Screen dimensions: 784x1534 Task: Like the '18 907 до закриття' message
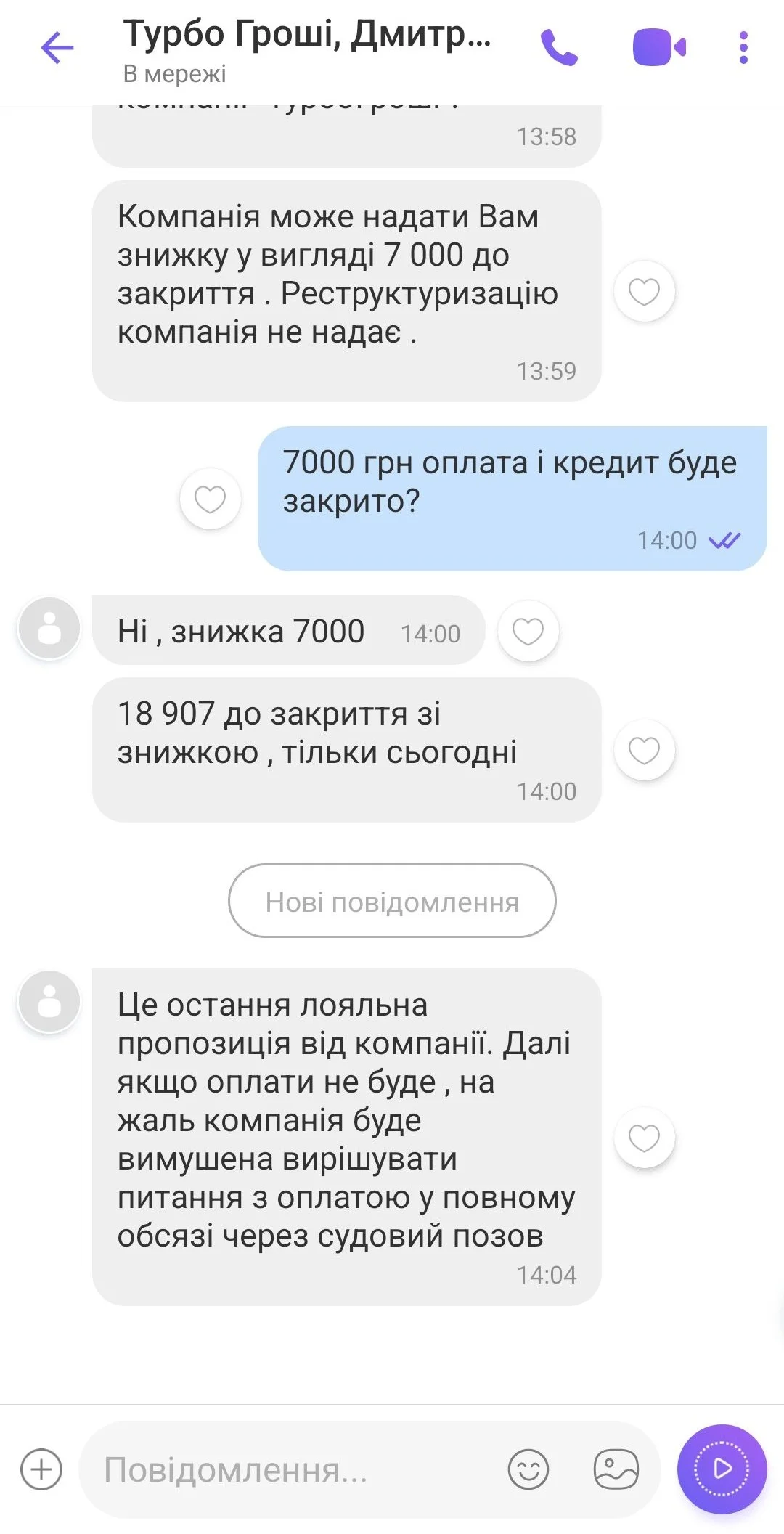(x=644, y=750)
